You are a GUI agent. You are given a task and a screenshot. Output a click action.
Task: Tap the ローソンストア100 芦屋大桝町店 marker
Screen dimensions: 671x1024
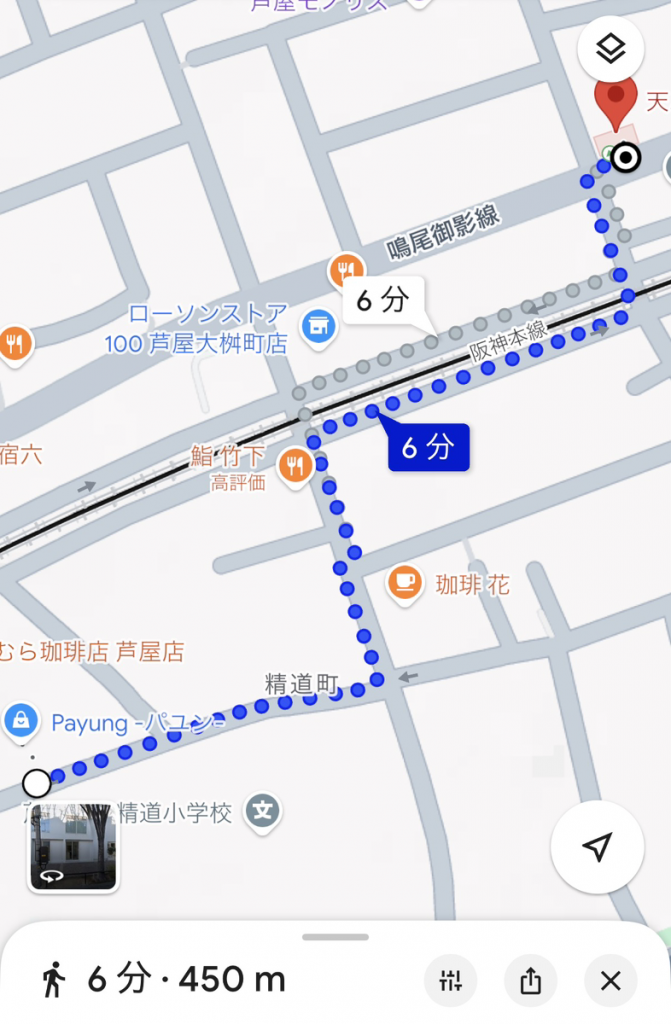click(319, 325)
